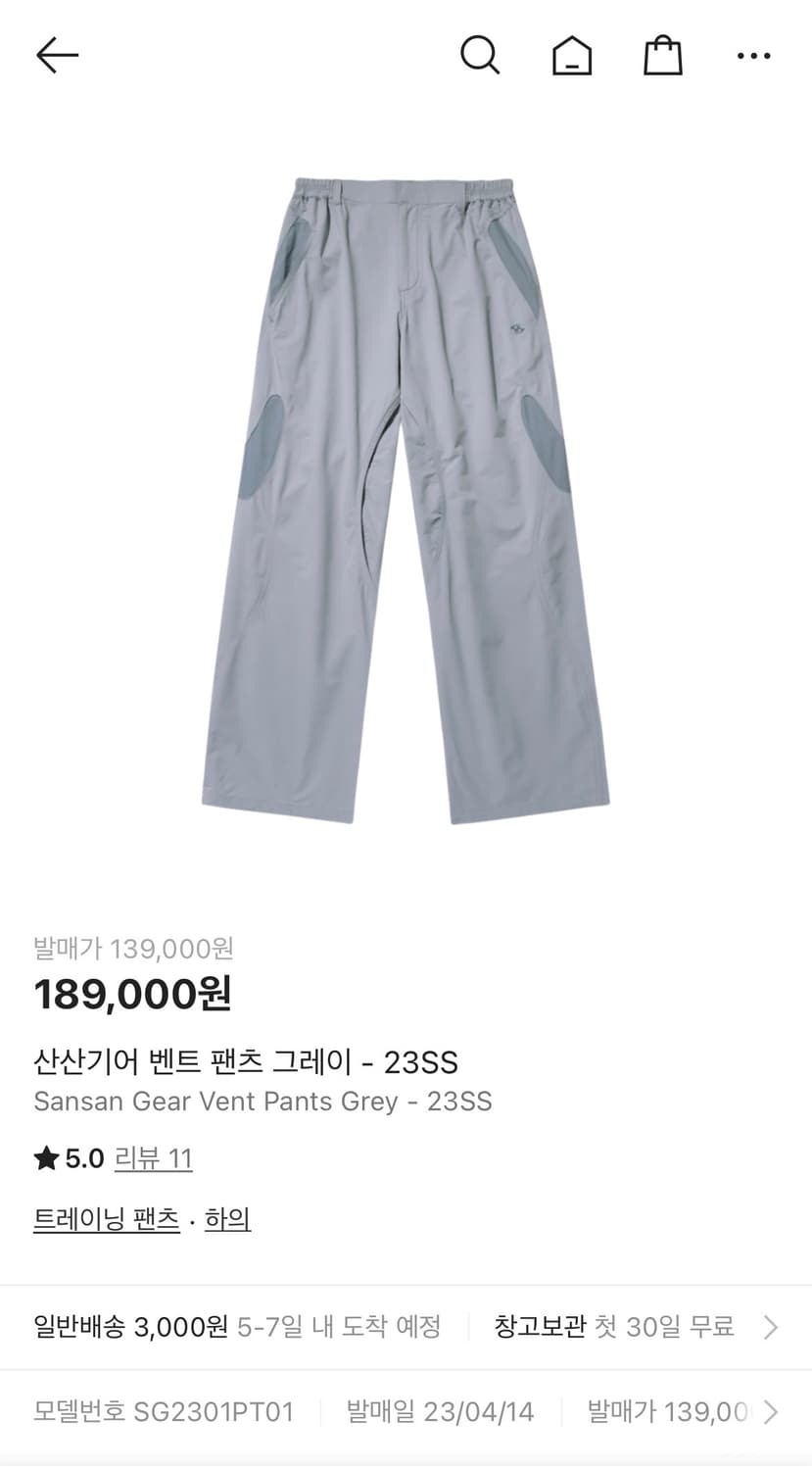The height and width of the screenshot is (1470, 812).
Task: Tap the product image of the grey pants
Action: [x=406, y=490]
